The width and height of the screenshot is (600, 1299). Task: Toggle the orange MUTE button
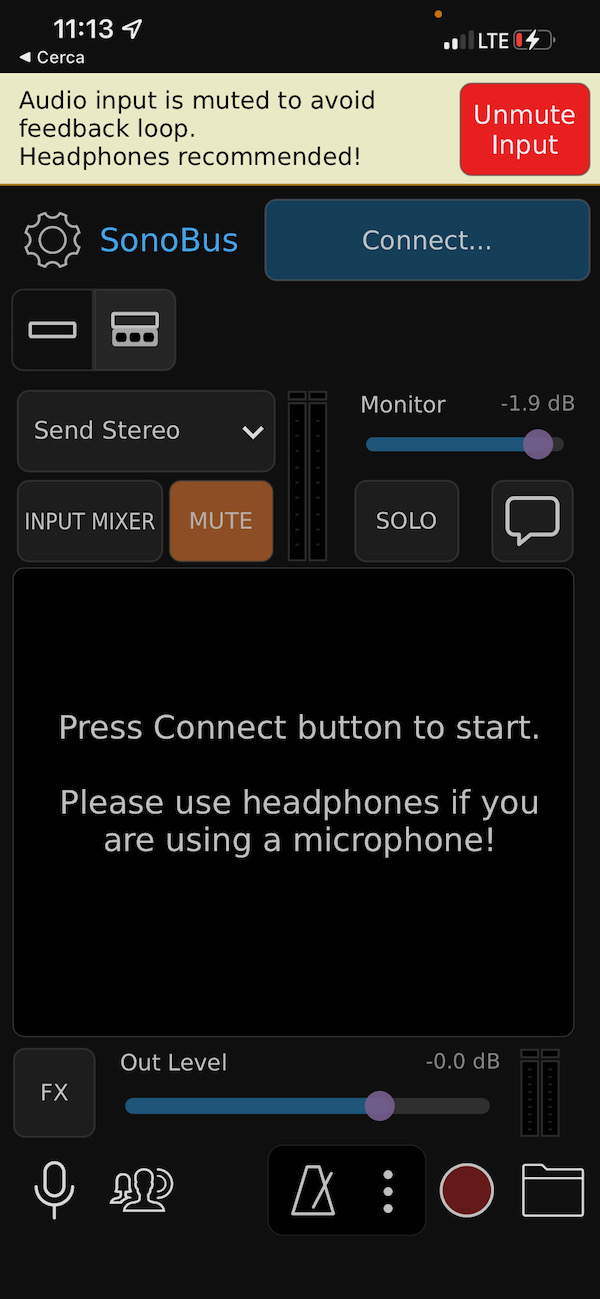(221, 521)
